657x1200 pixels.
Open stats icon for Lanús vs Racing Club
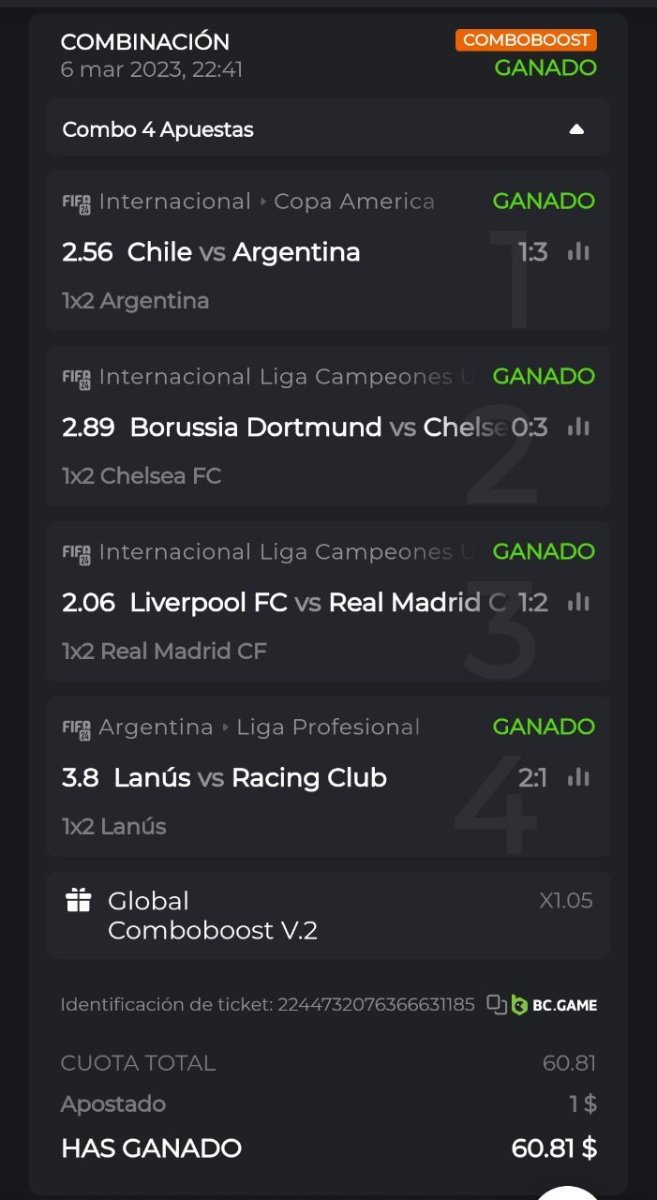(x=578, y=777)
